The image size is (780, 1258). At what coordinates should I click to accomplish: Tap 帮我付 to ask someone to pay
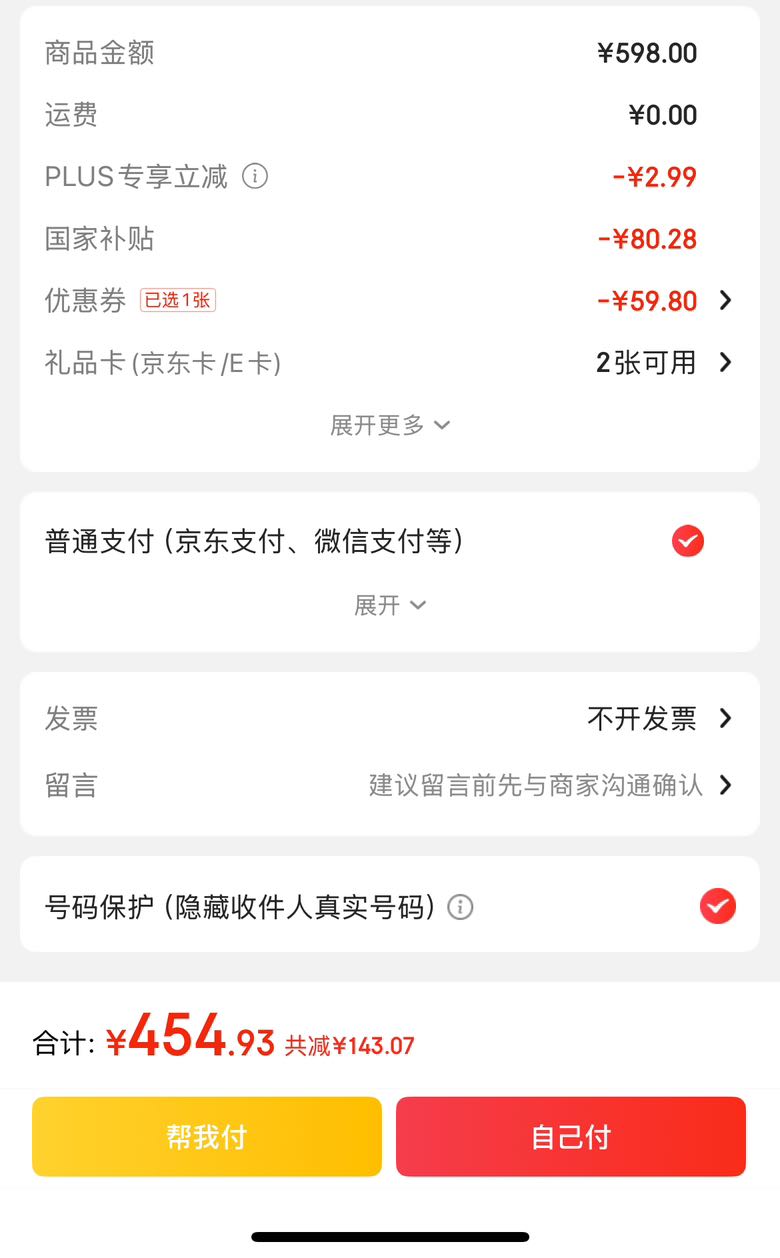click(207, 1137)
